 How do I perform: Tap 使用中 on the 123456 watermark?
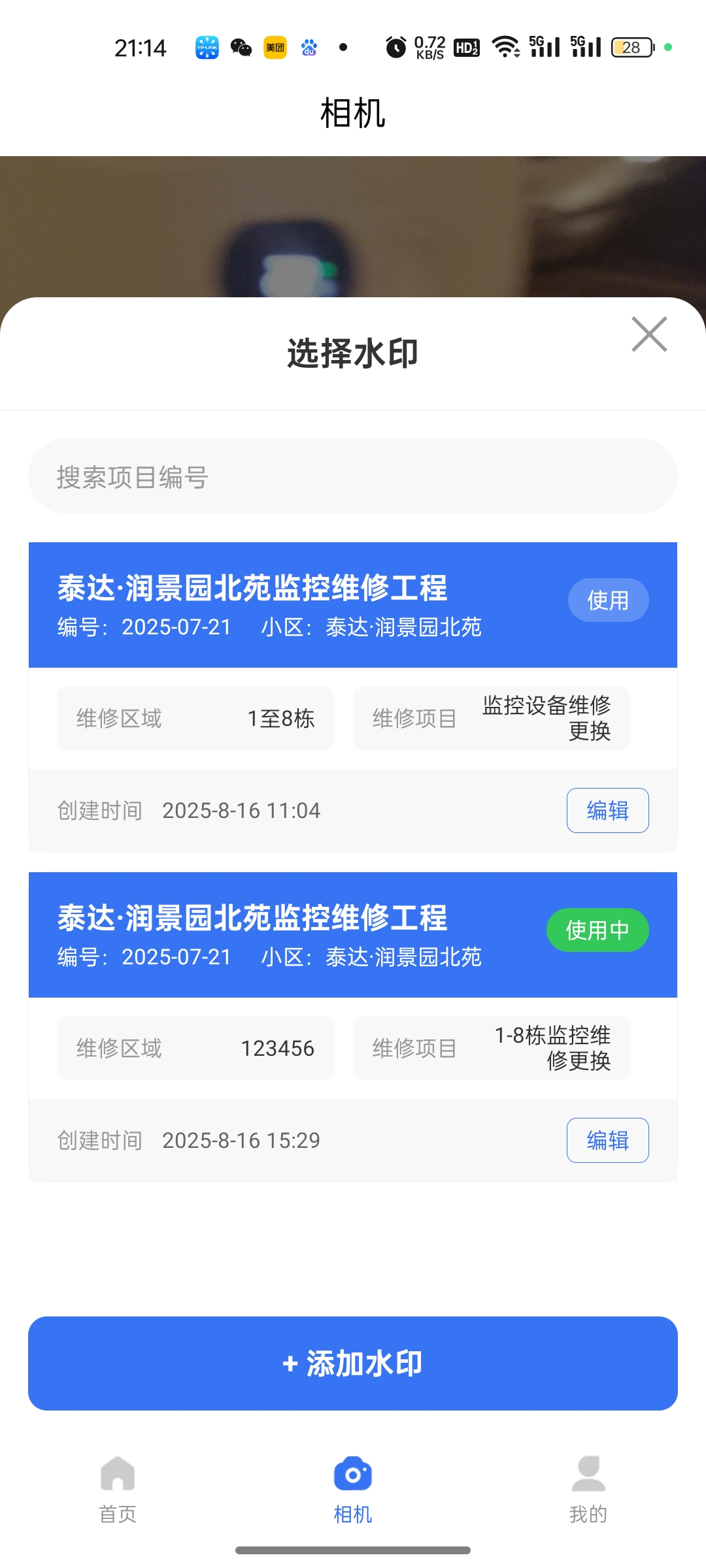[597, 930]
